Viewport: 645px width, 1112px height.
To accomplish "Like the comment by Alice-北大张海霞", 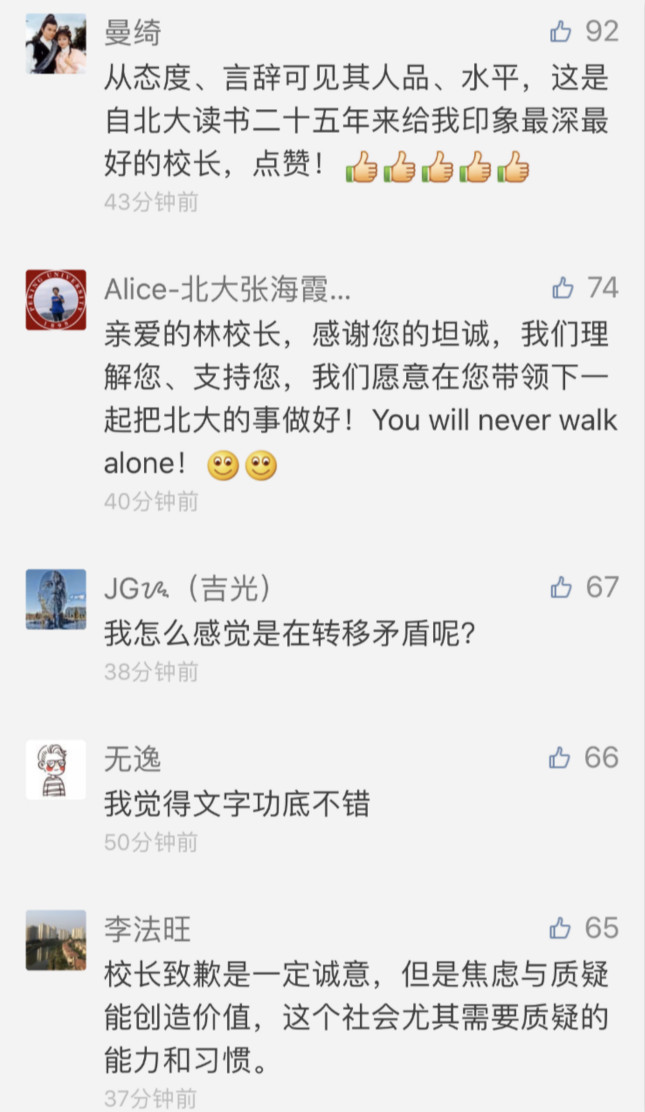I will tap(563, 289).
